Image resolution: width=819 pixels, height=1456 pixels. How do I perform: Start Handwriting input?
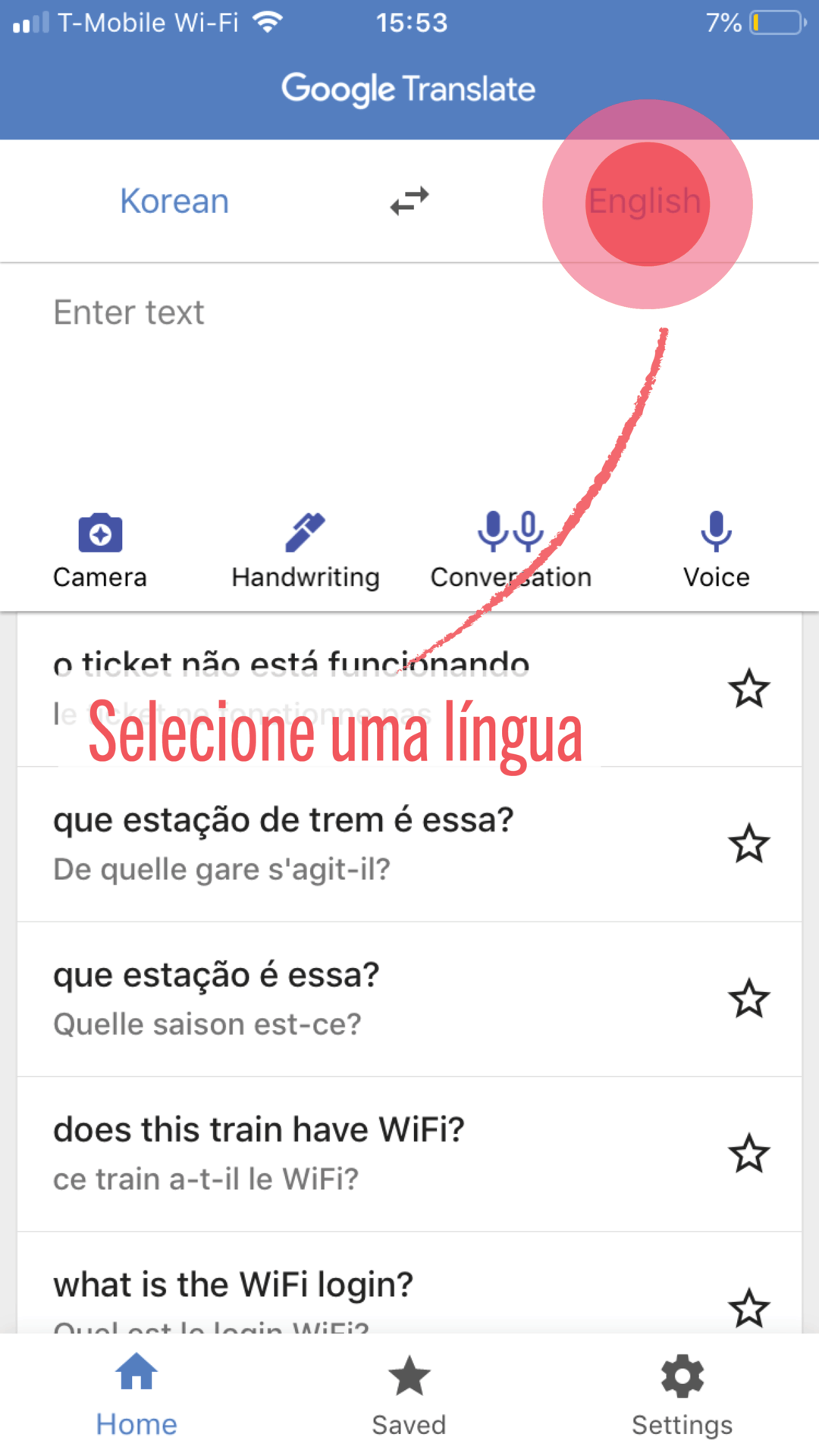(306, 550)
